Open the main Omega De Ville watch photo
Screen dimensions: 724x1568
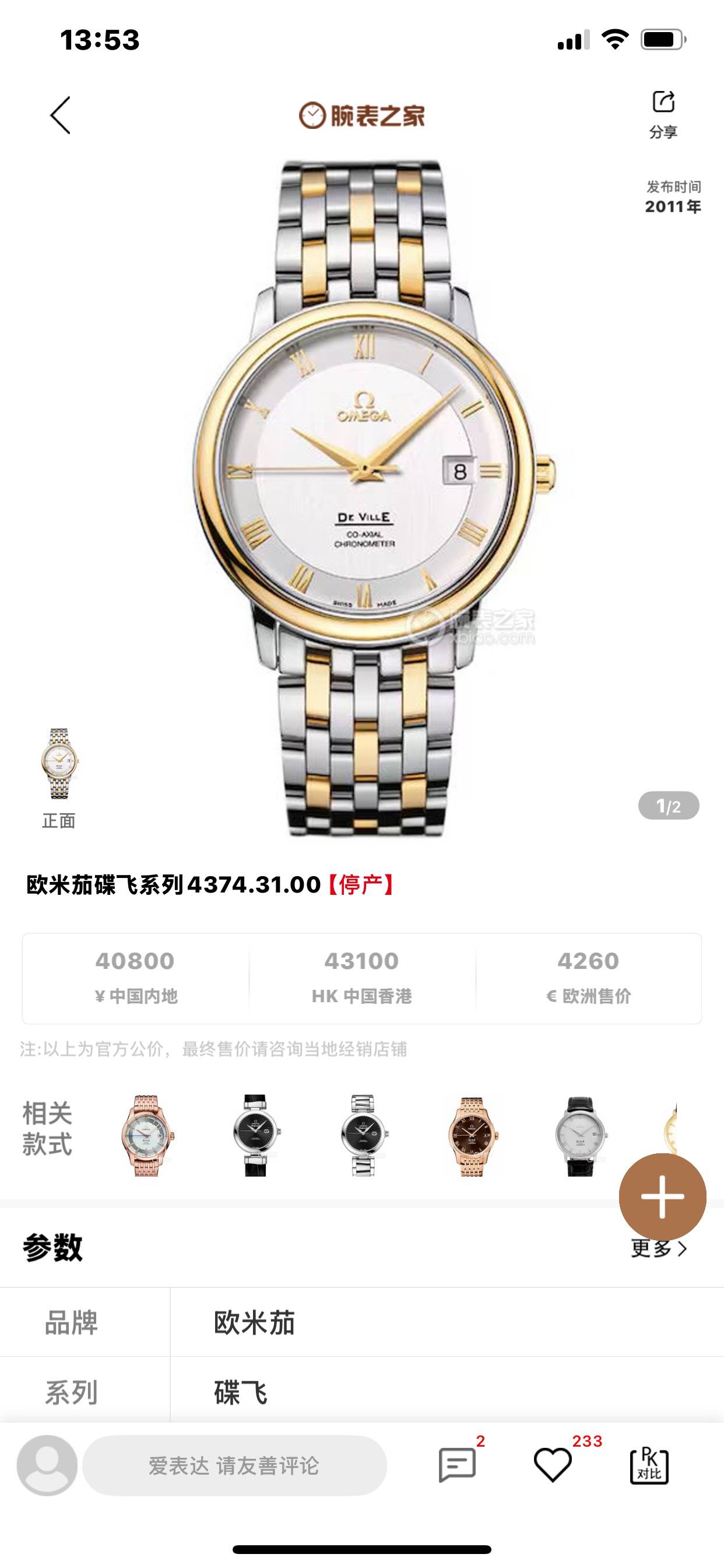click(x=363, y=475)
